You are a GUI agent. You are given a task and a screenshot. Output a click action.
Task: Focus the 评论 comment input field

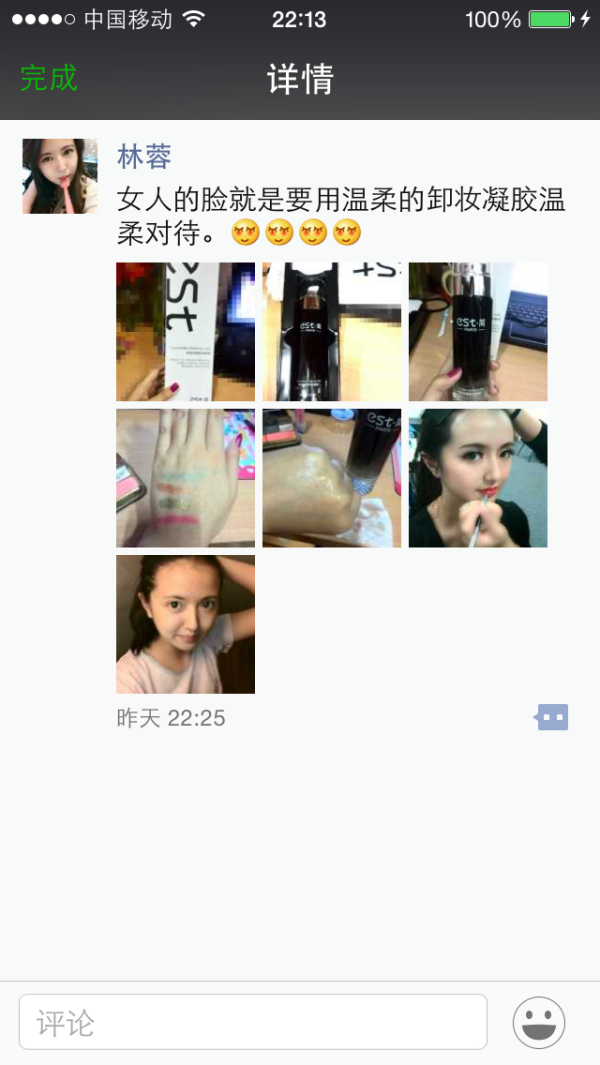click(x=252, y=1022)
